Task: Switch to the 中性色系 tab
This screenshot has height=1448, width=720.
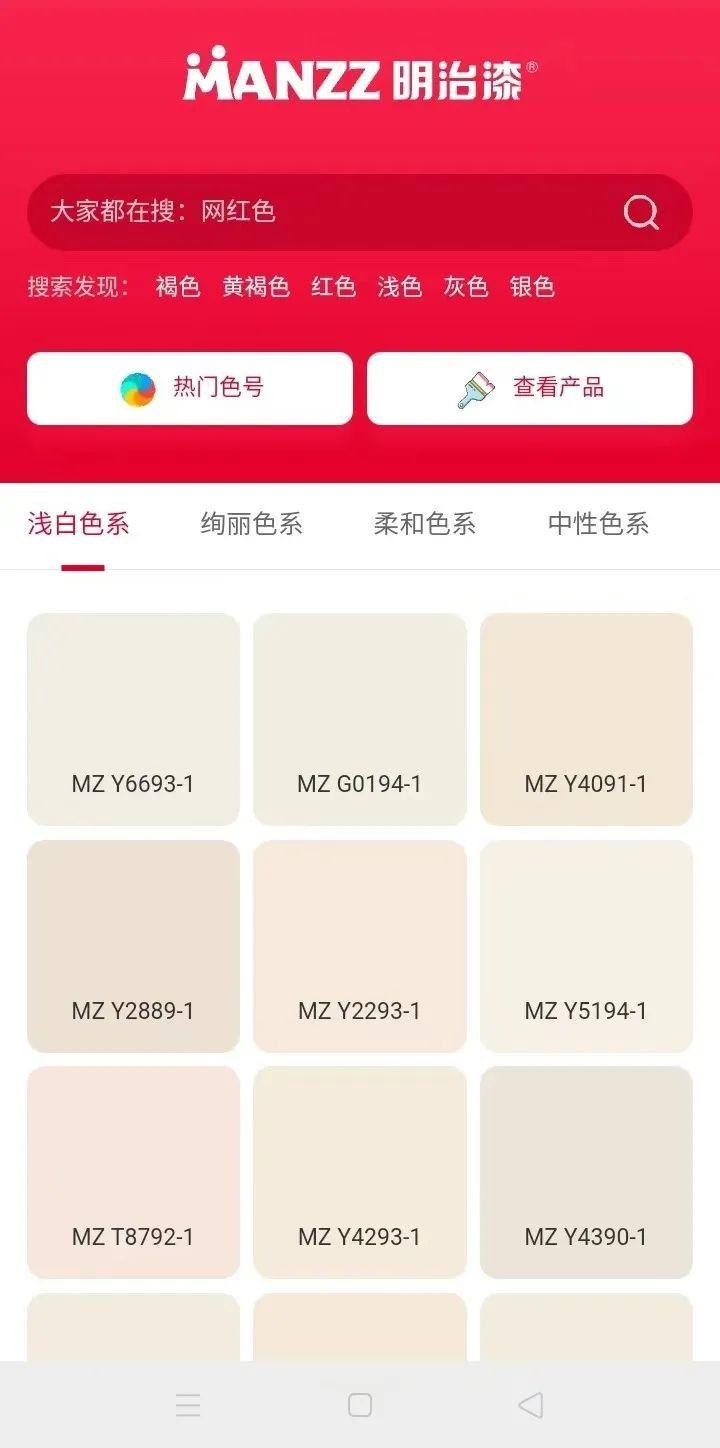Action: pos(598,524)
